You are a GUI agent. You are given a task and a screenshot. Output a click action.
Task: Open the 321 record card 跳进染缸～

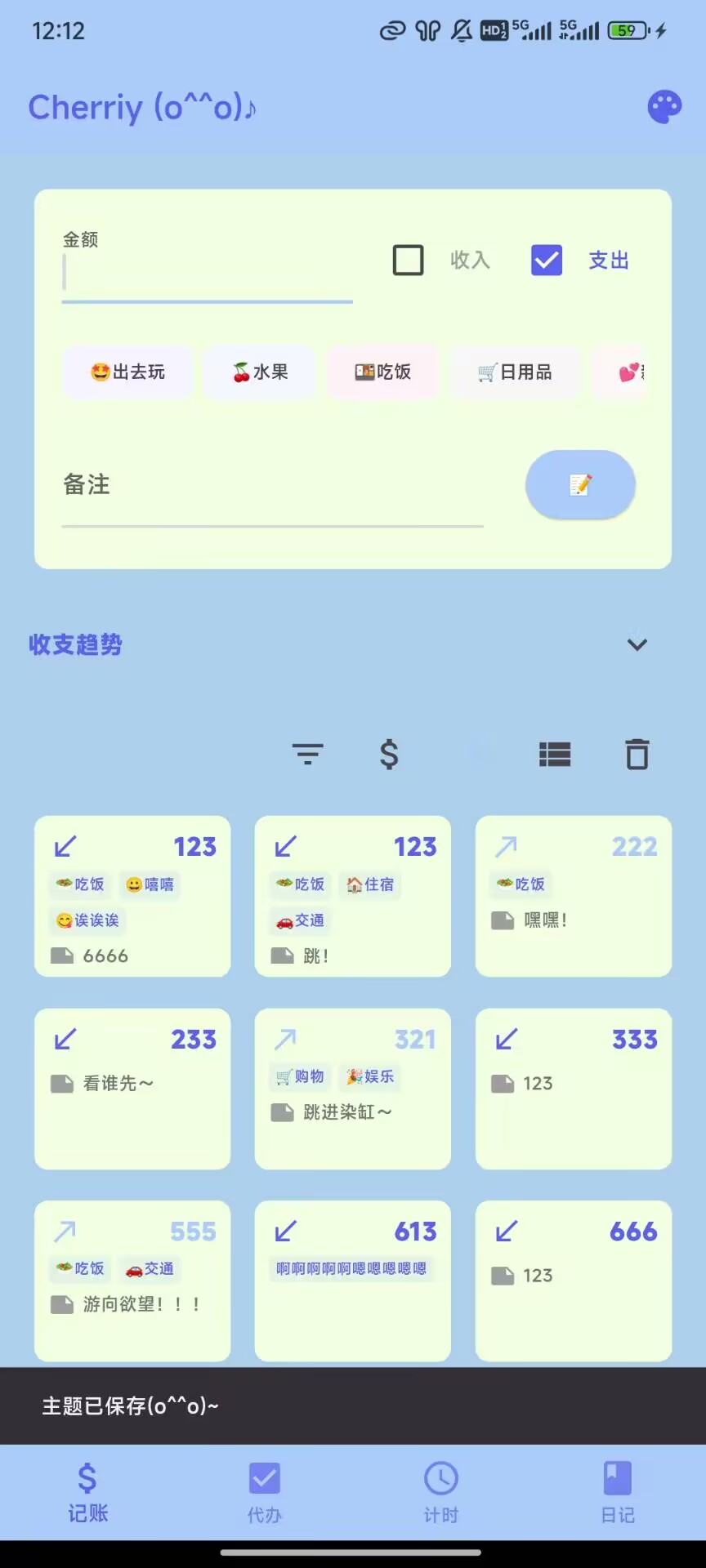[352, 1088]
